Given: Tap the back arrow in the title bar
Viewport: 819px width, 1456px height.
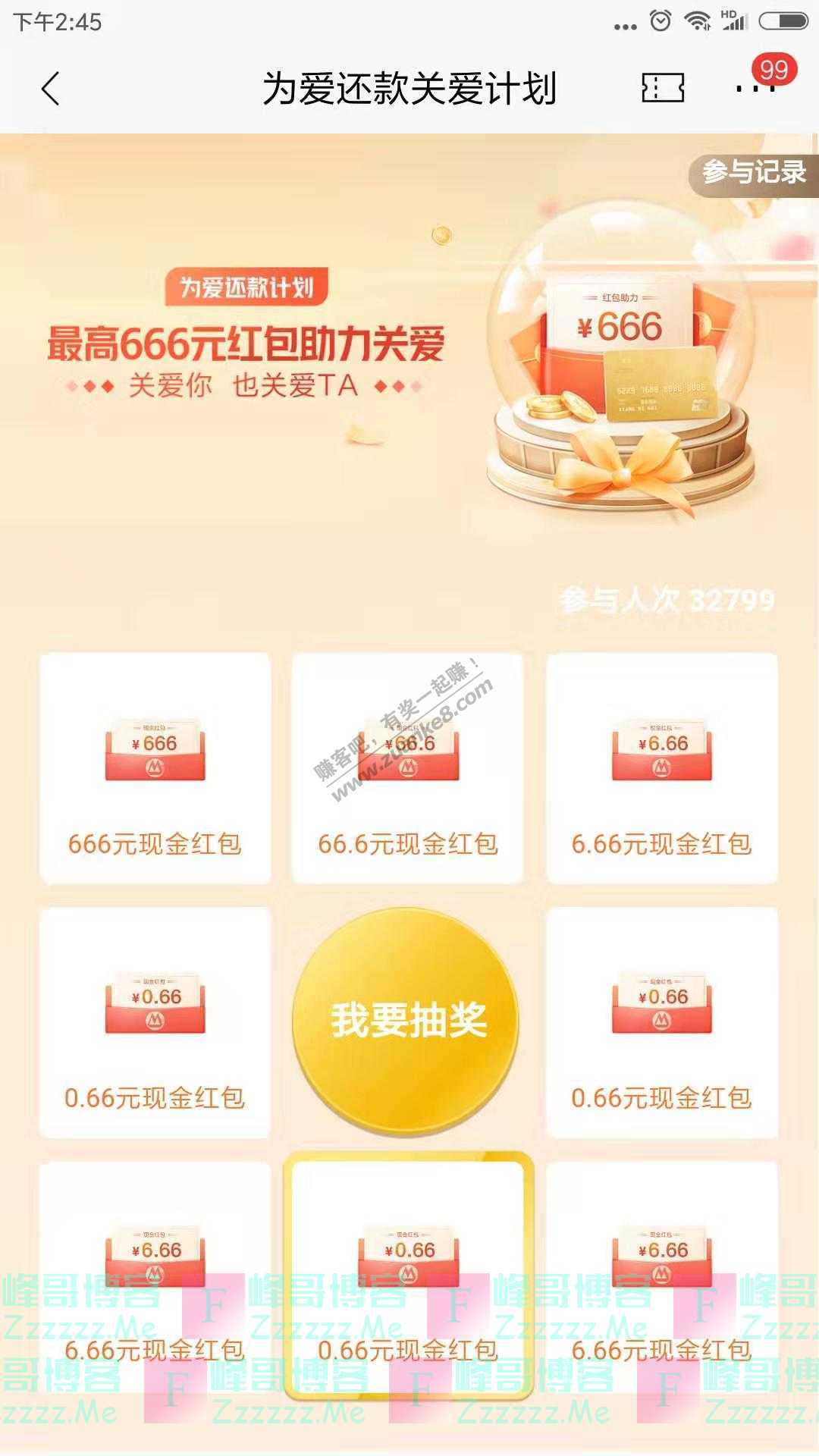Looking at the screenshot, I should point(48,89).
